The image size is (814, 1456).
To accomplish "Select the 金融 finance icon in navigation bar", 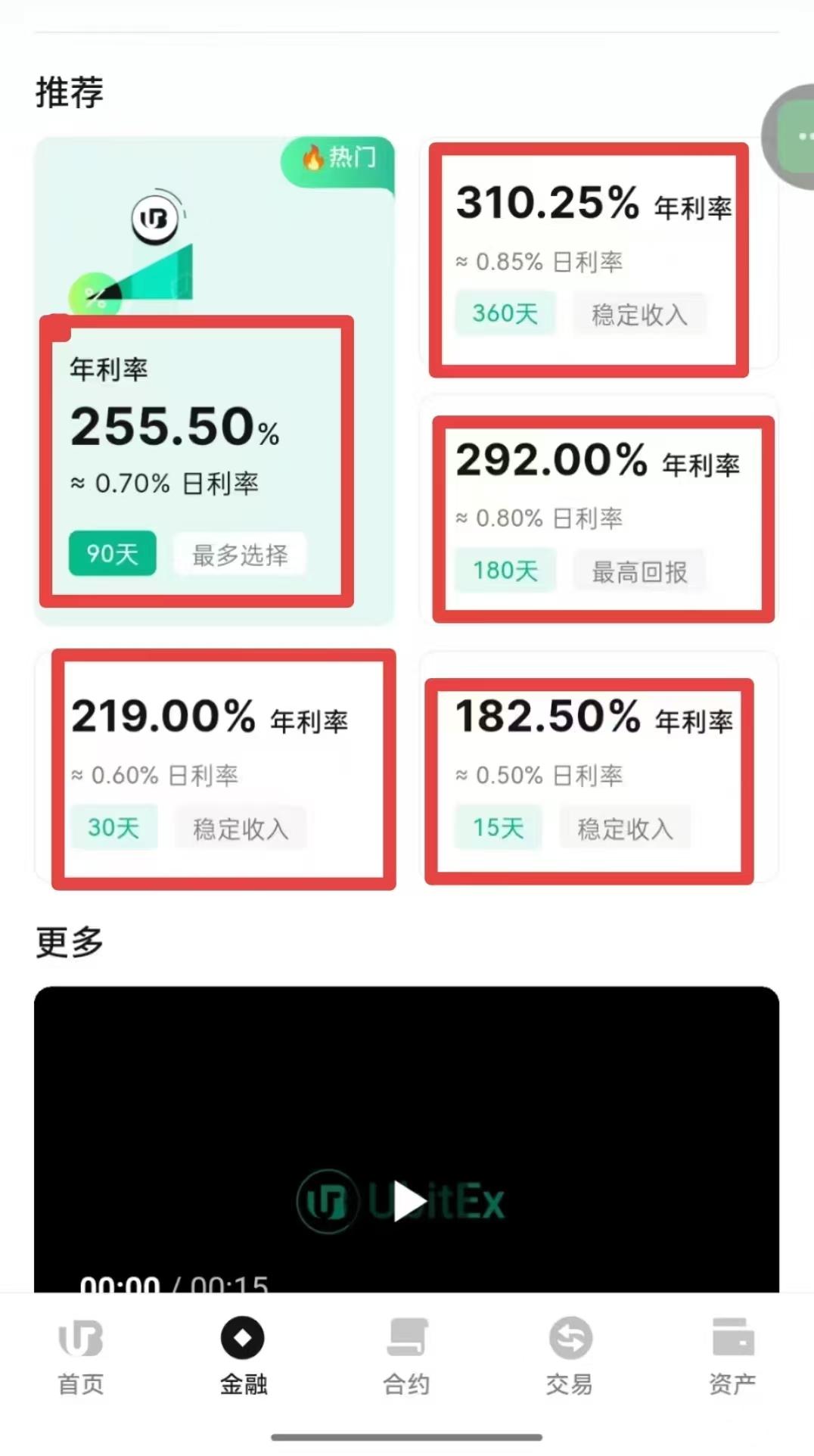I will tap(243, 1355).
